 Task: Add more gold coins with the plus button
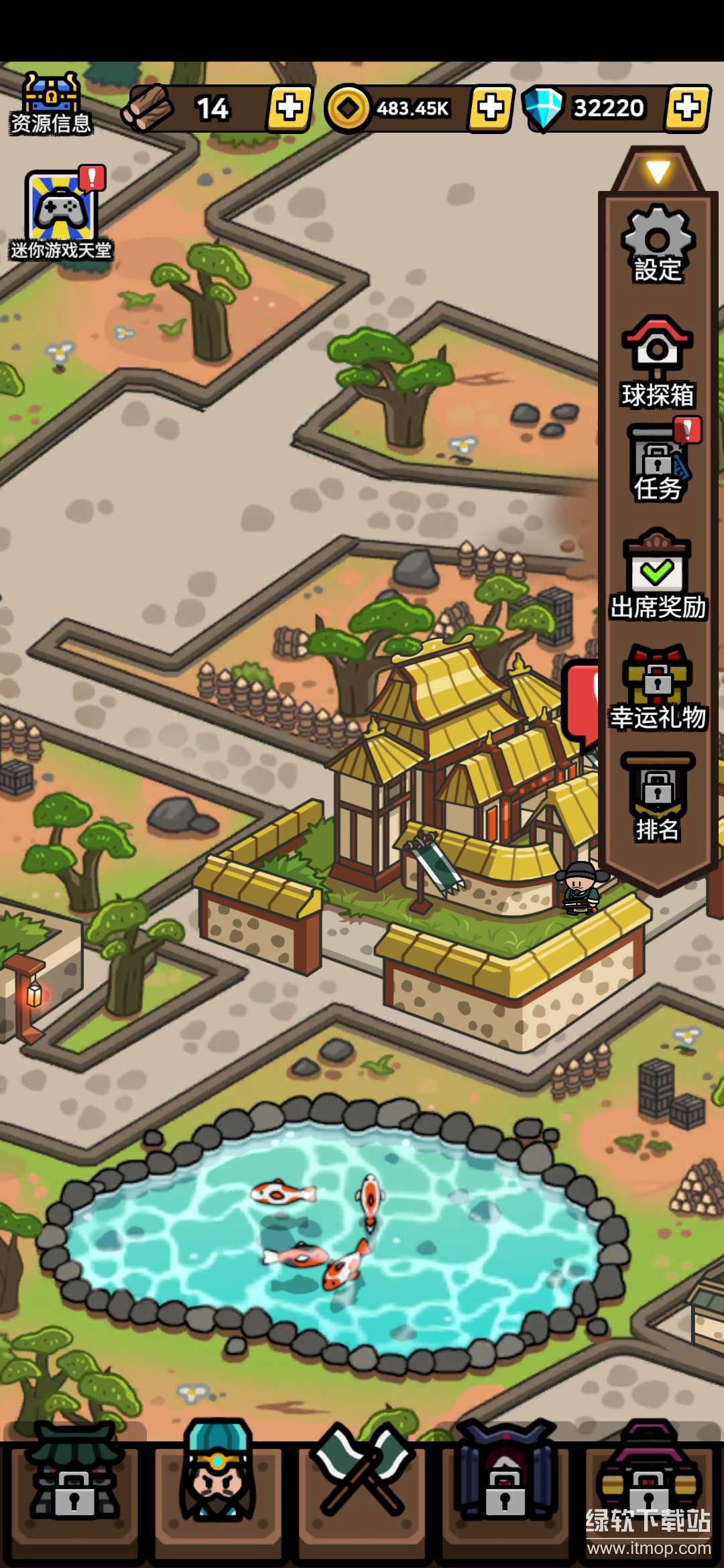click(x=491, y=108)
